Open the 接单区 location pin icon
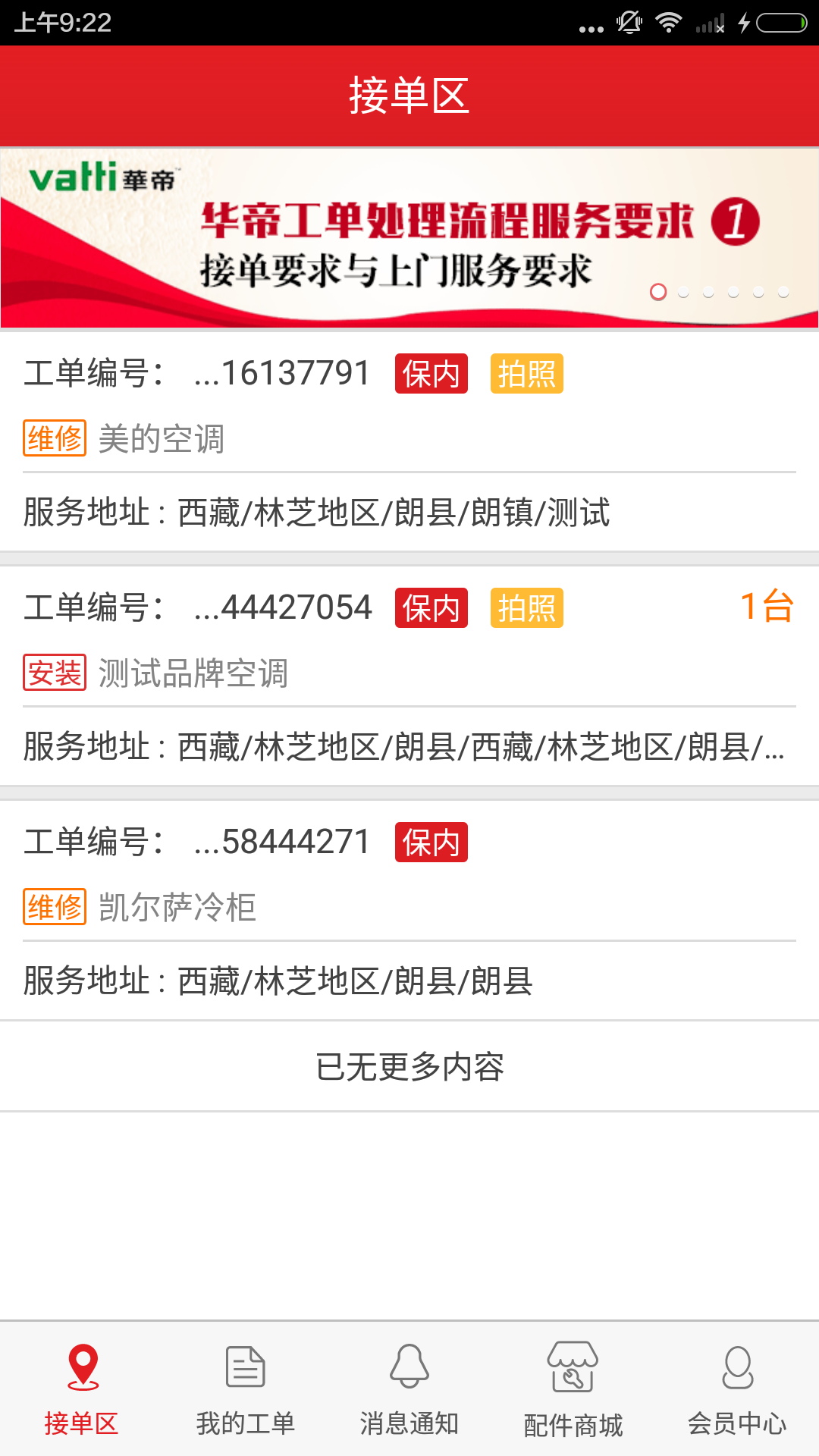The image size is (819, 1456). pos(82,1369)
